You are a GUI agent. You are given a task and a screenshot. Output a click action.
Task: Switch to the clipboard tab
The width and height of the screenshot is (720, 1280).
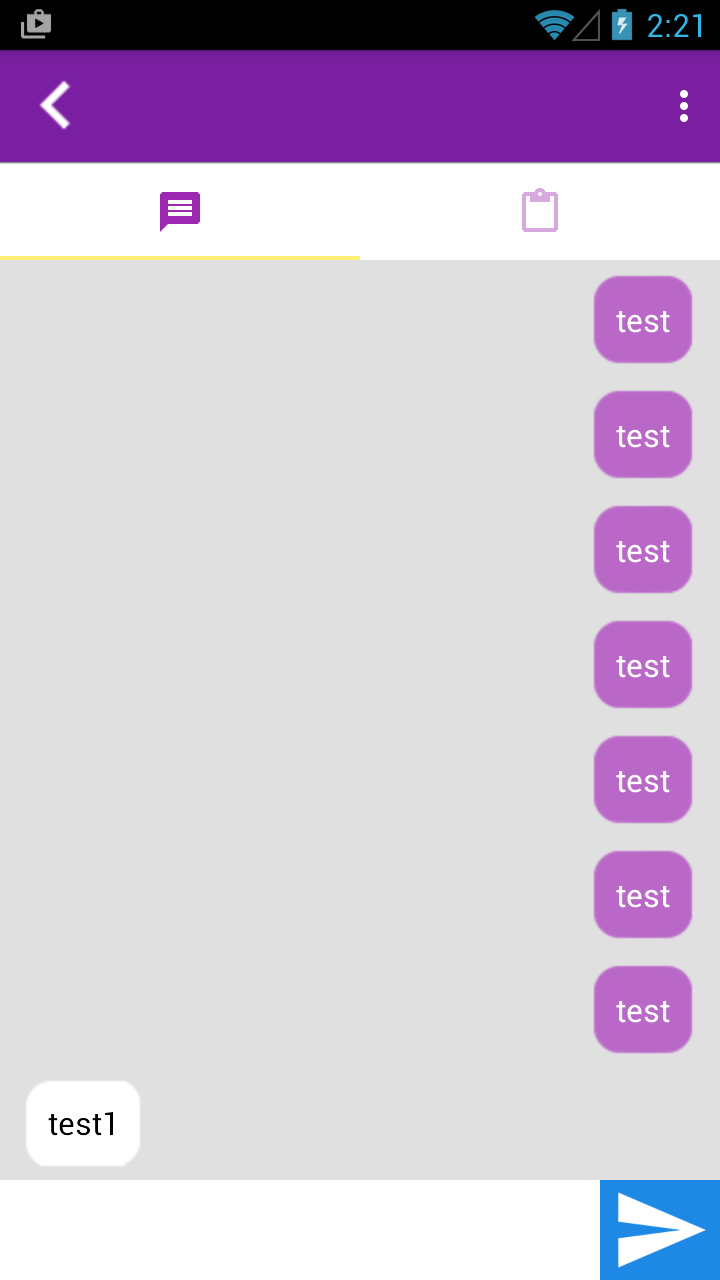[x=540, y=211]
